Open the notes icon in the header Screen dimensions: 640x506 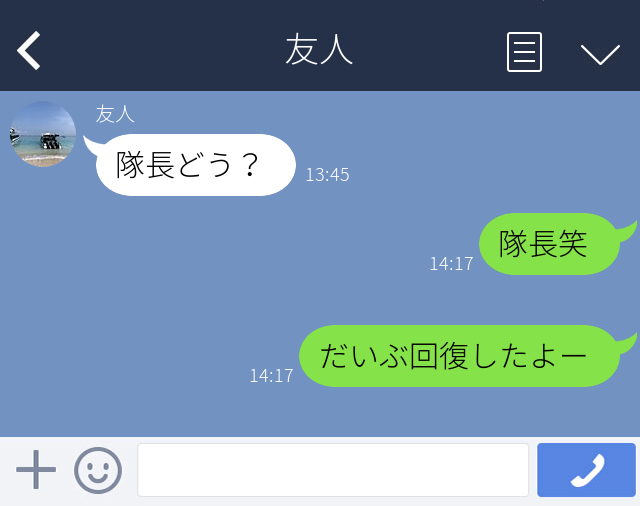point(524,51)
